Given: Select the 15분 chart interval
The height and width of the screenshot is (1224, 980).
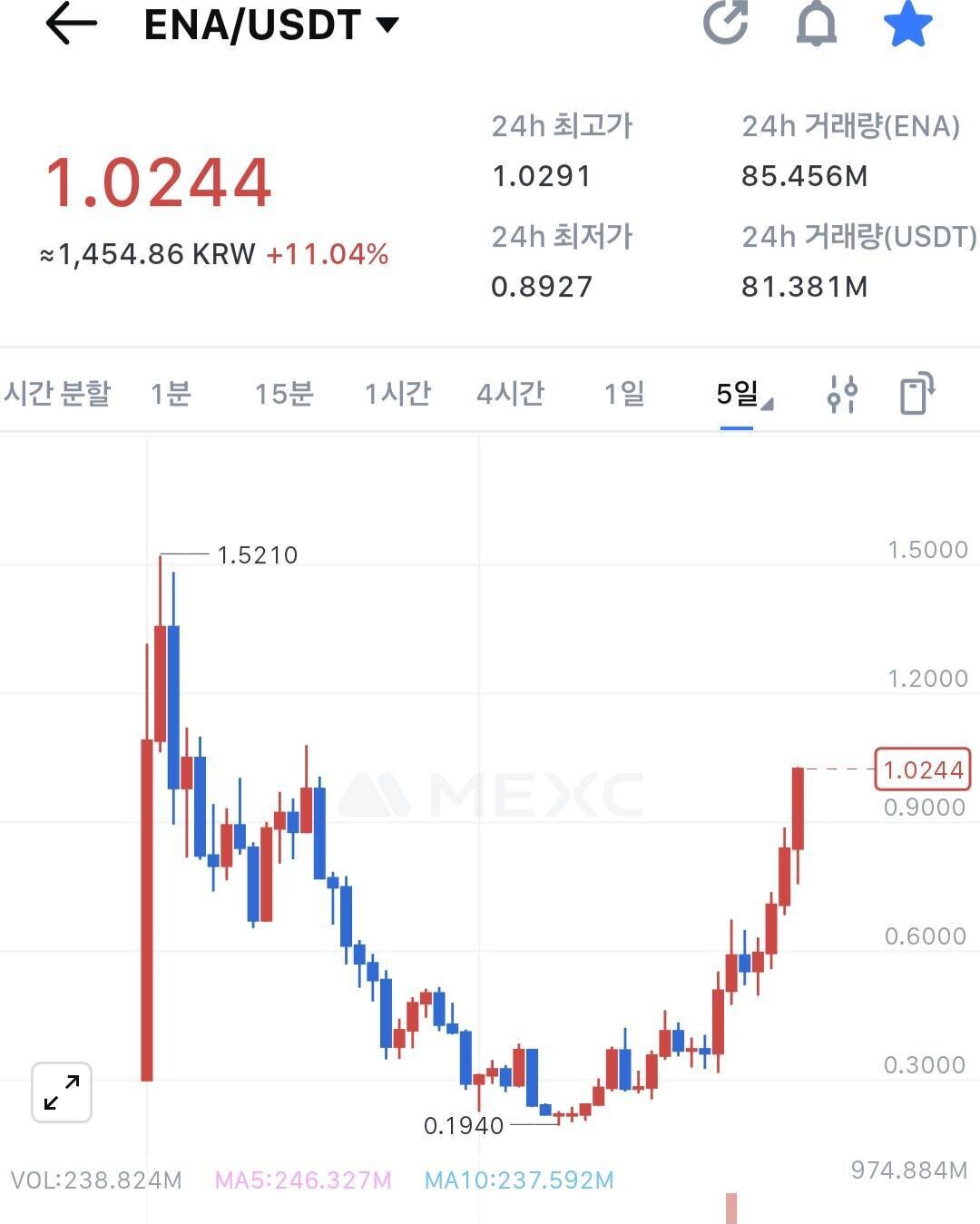Looking at the screenshot, I should coord(285,393).
